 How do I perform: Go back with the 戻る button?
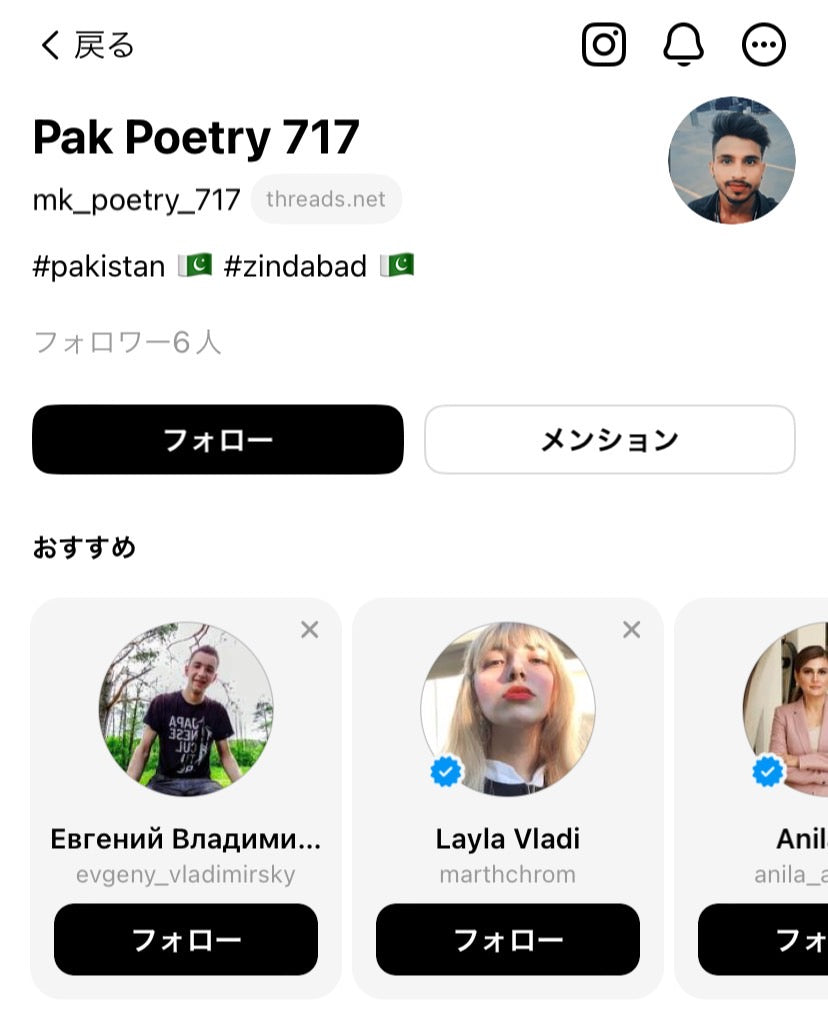pos(86,45)
